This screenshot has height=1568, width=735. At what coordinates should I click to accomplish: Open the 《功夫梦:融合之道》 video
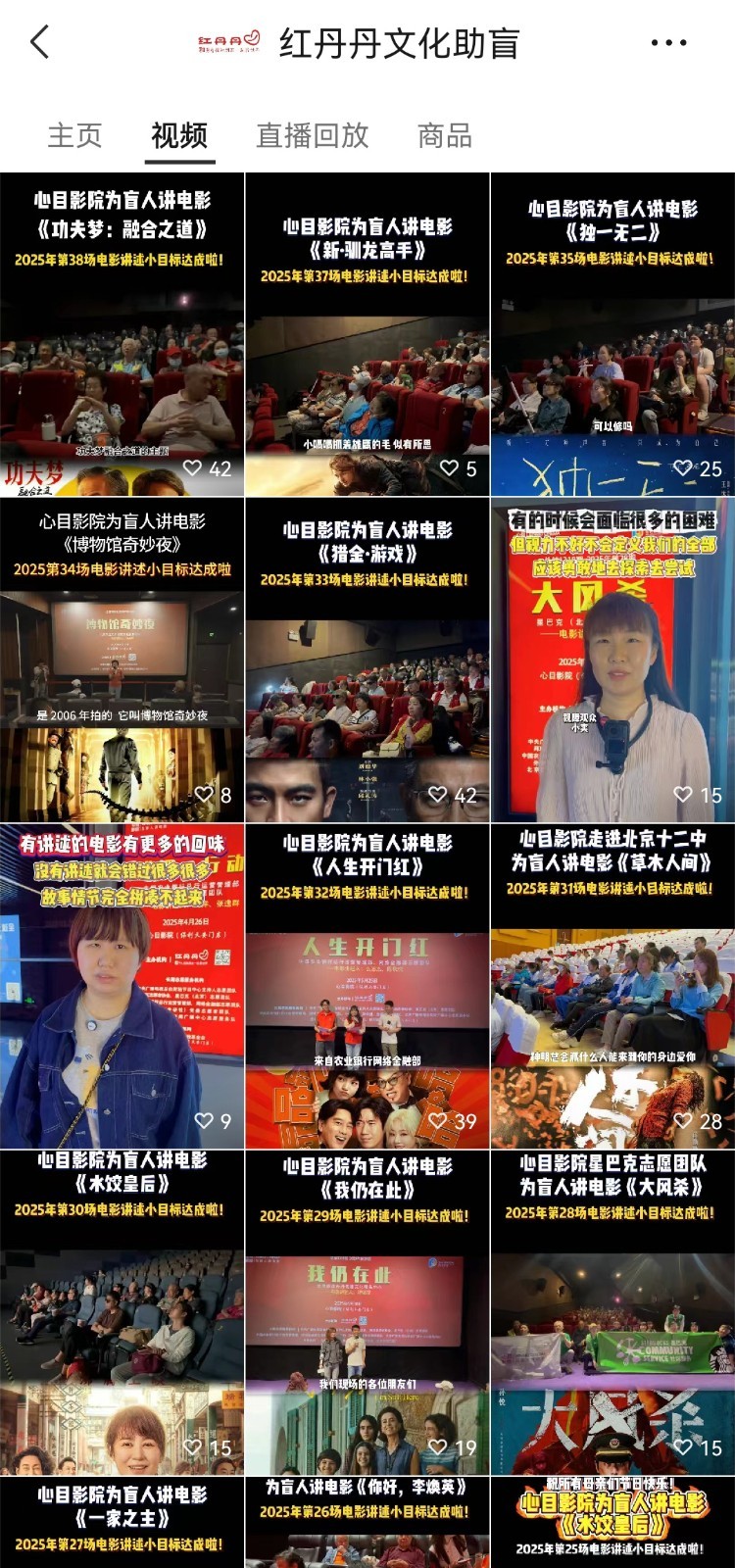click(x=122, y=335)
